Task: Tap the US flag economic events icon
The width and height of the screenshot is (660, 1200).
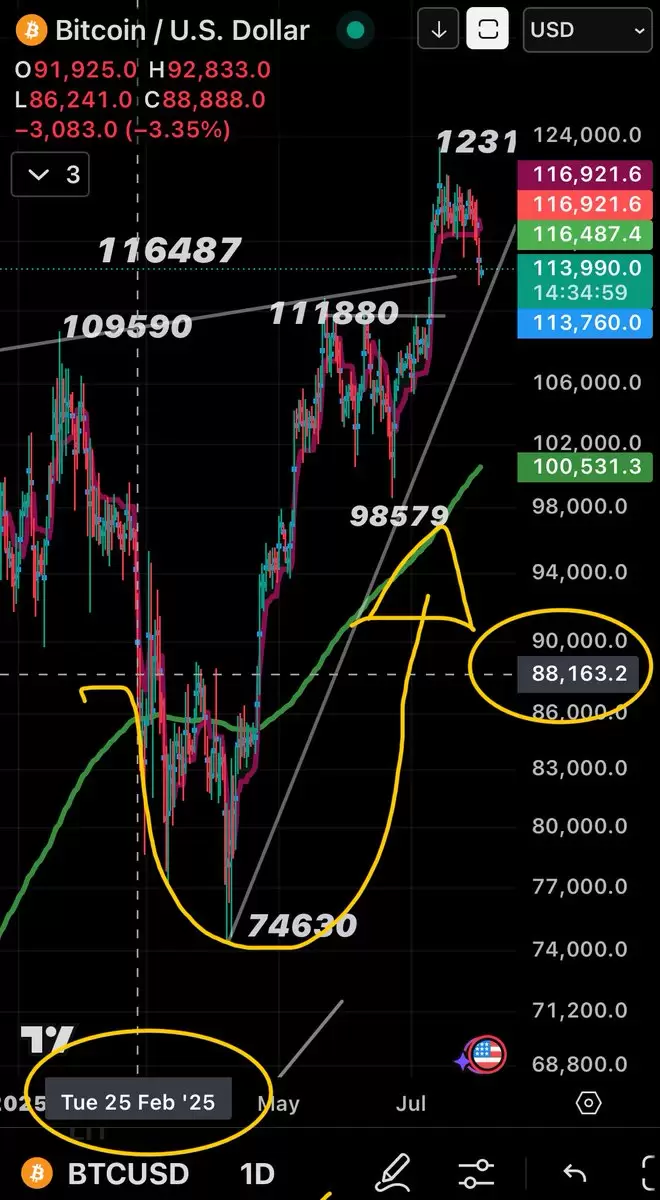Action: (x=487, y=1055)
